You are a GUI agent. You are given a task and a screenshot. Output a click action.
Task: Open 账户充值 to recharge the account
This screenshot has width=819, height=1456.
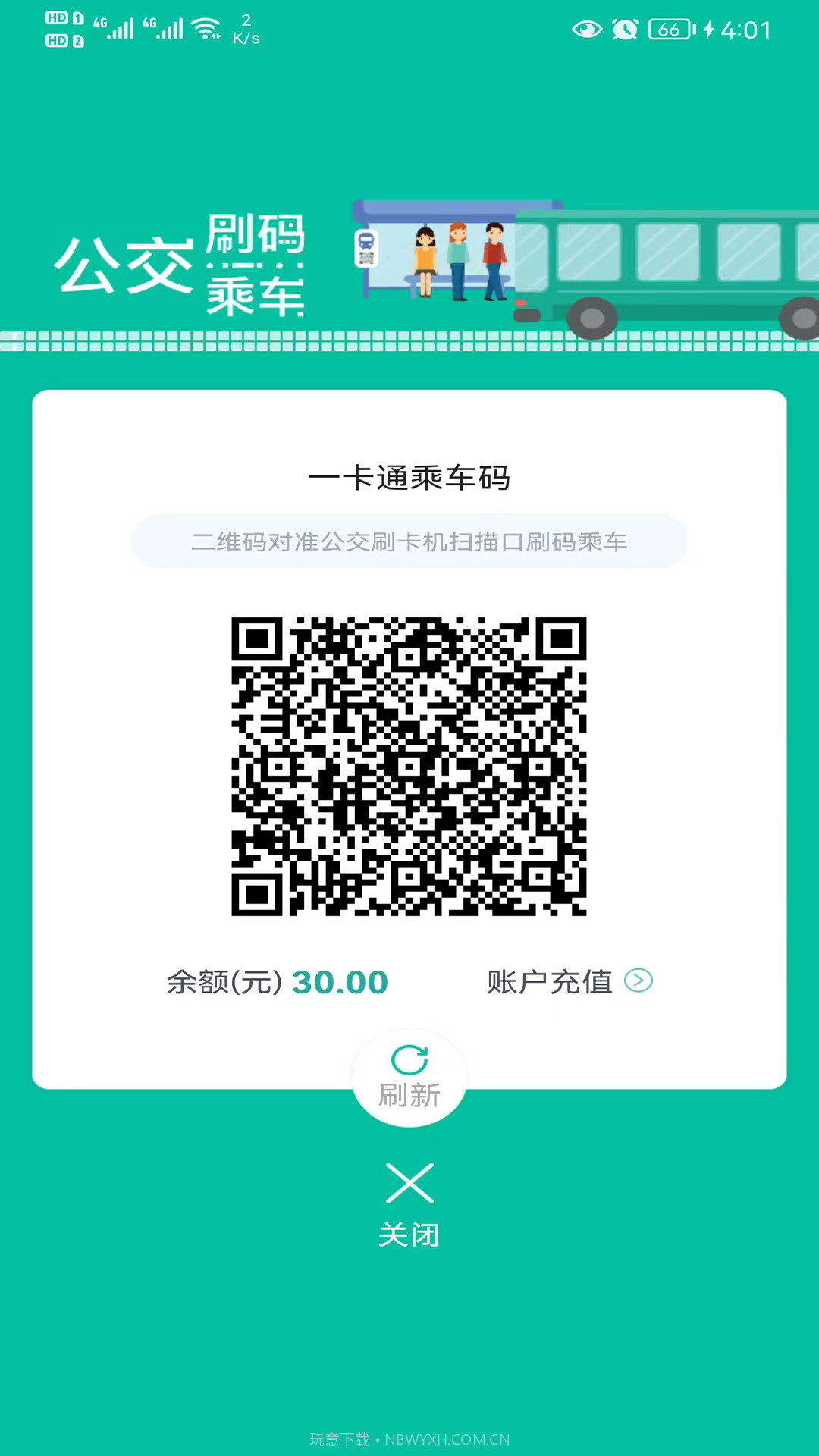click(569, 981)
